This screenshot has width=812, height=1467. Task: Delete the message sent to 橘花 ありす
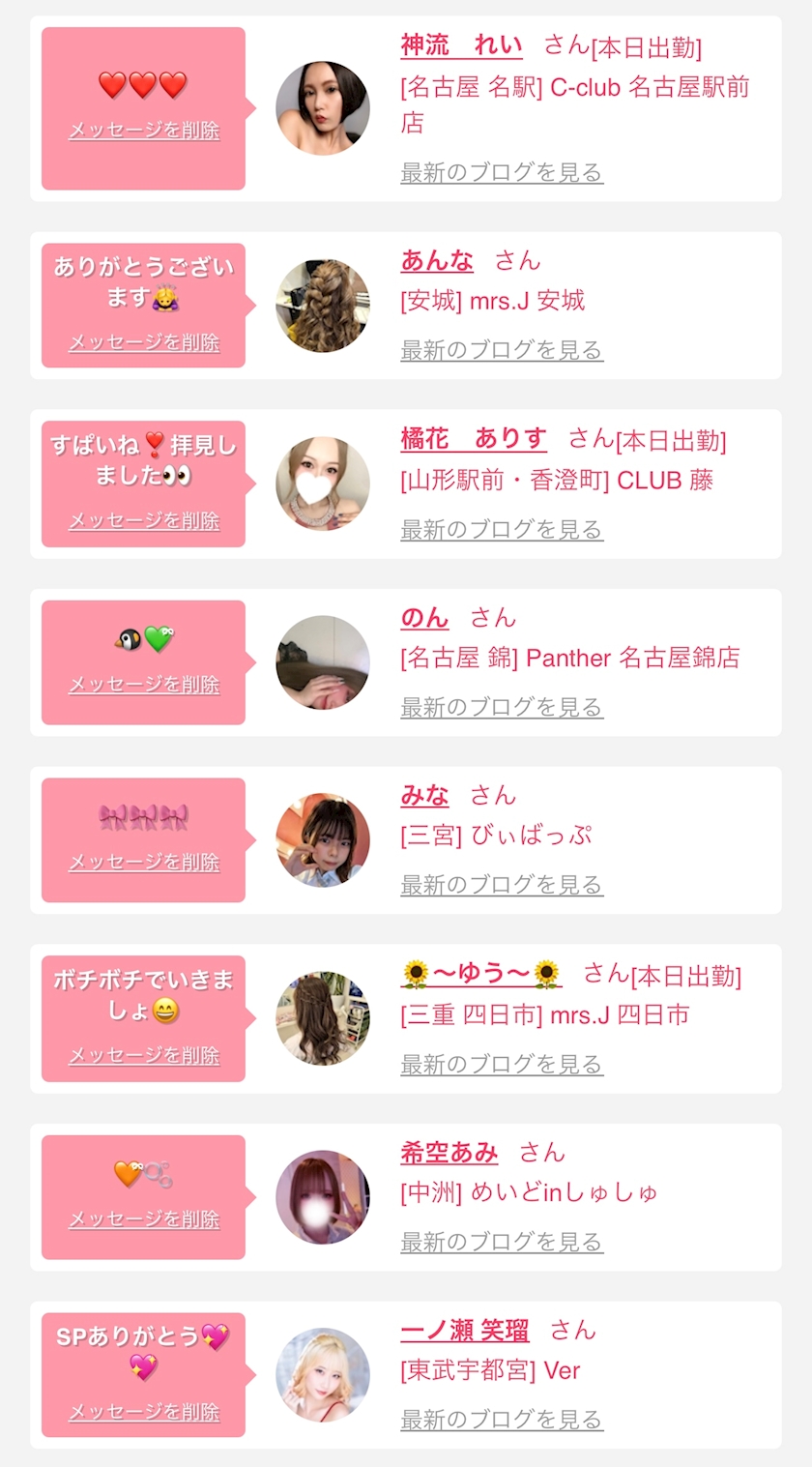pyautogui.click(x=144, y=520)
